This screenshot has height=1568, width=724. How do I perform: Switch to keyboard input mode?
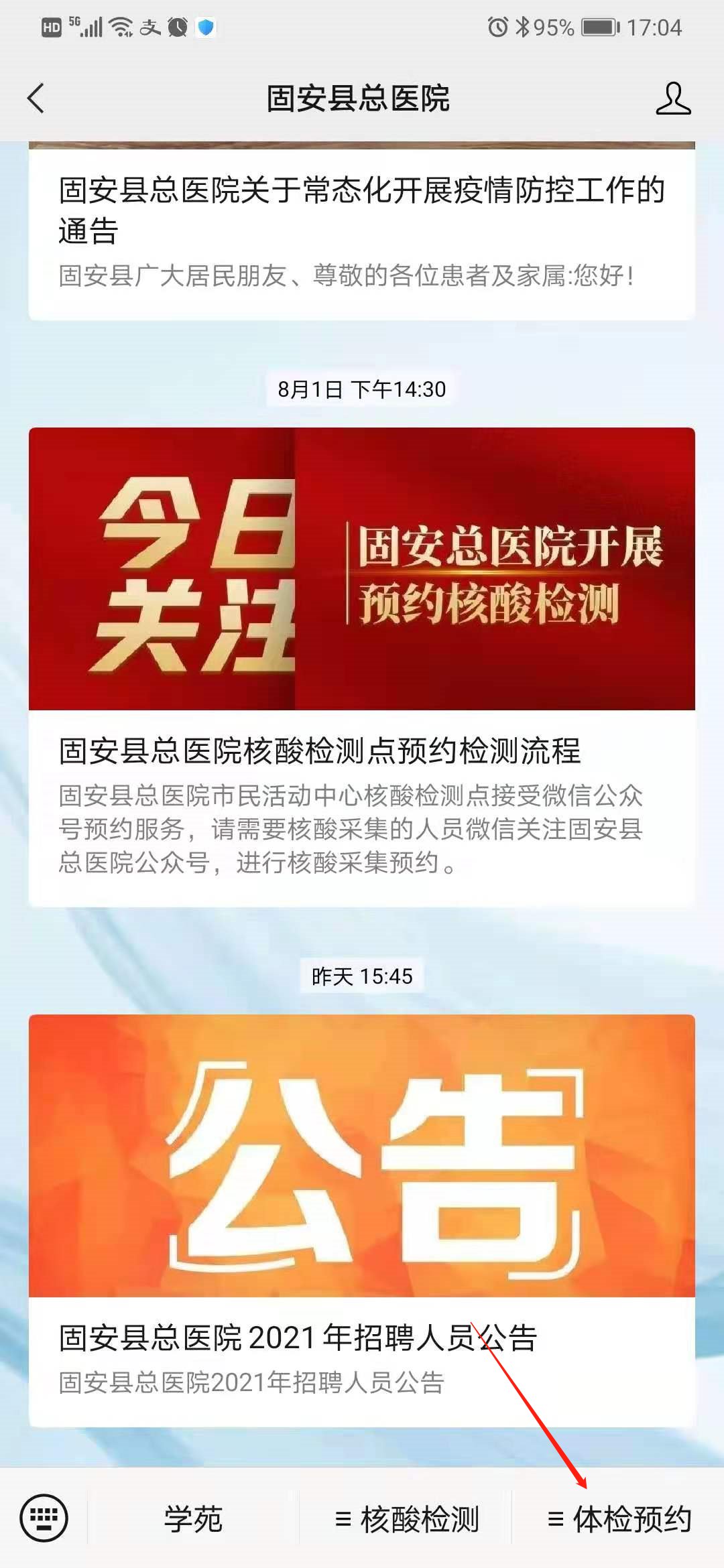tap(44, 1518)
